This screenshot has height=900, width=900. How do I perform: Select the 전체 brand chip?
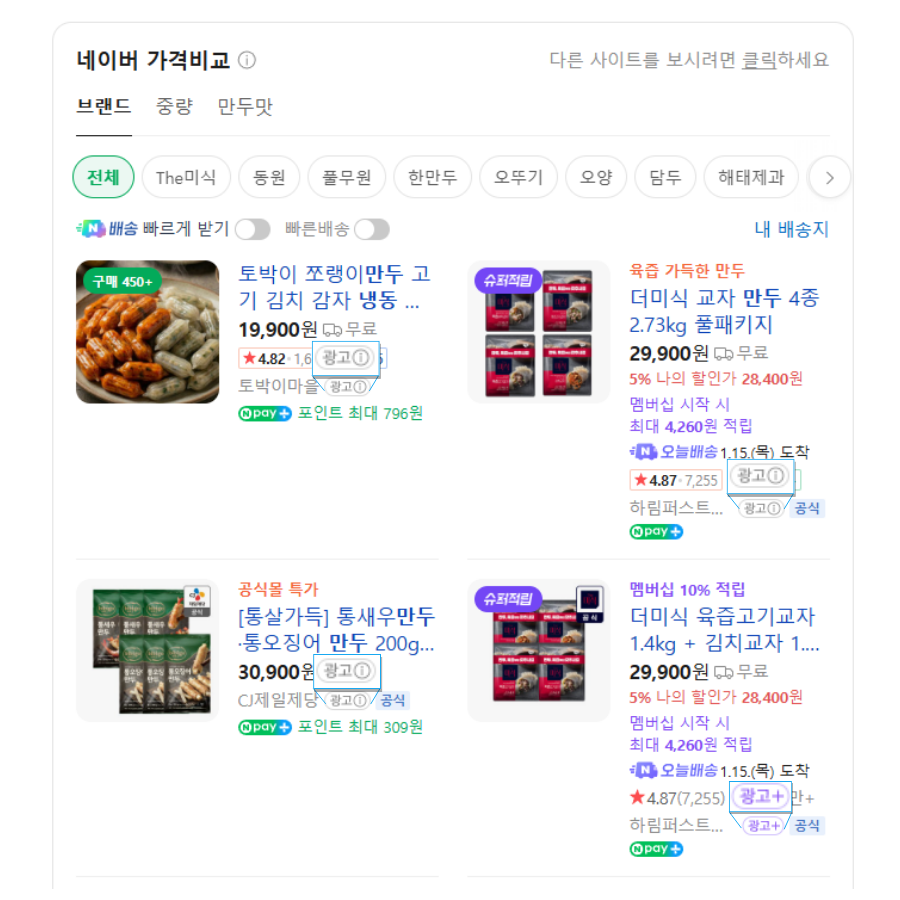coord(103,178)
